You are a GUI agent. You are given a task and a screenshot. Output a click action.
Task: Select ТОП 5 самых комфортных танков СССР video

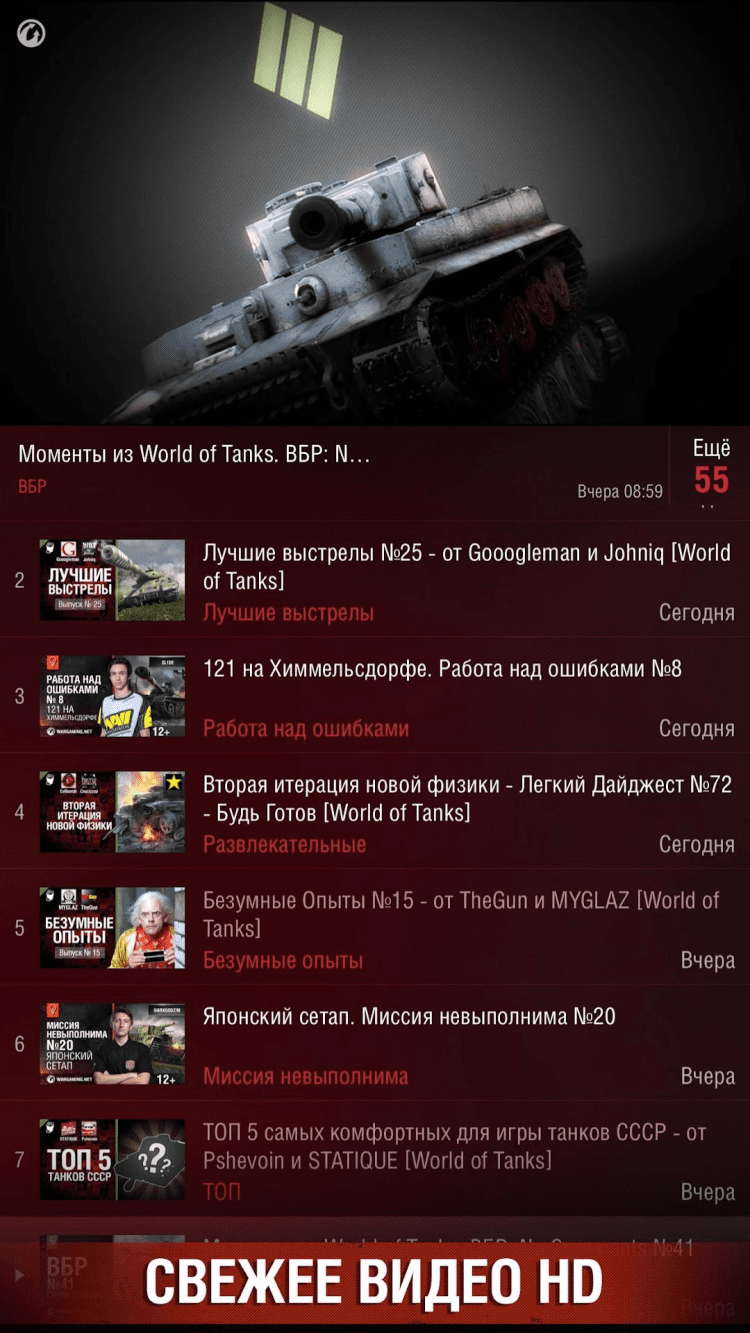[x=454, y=1146]
